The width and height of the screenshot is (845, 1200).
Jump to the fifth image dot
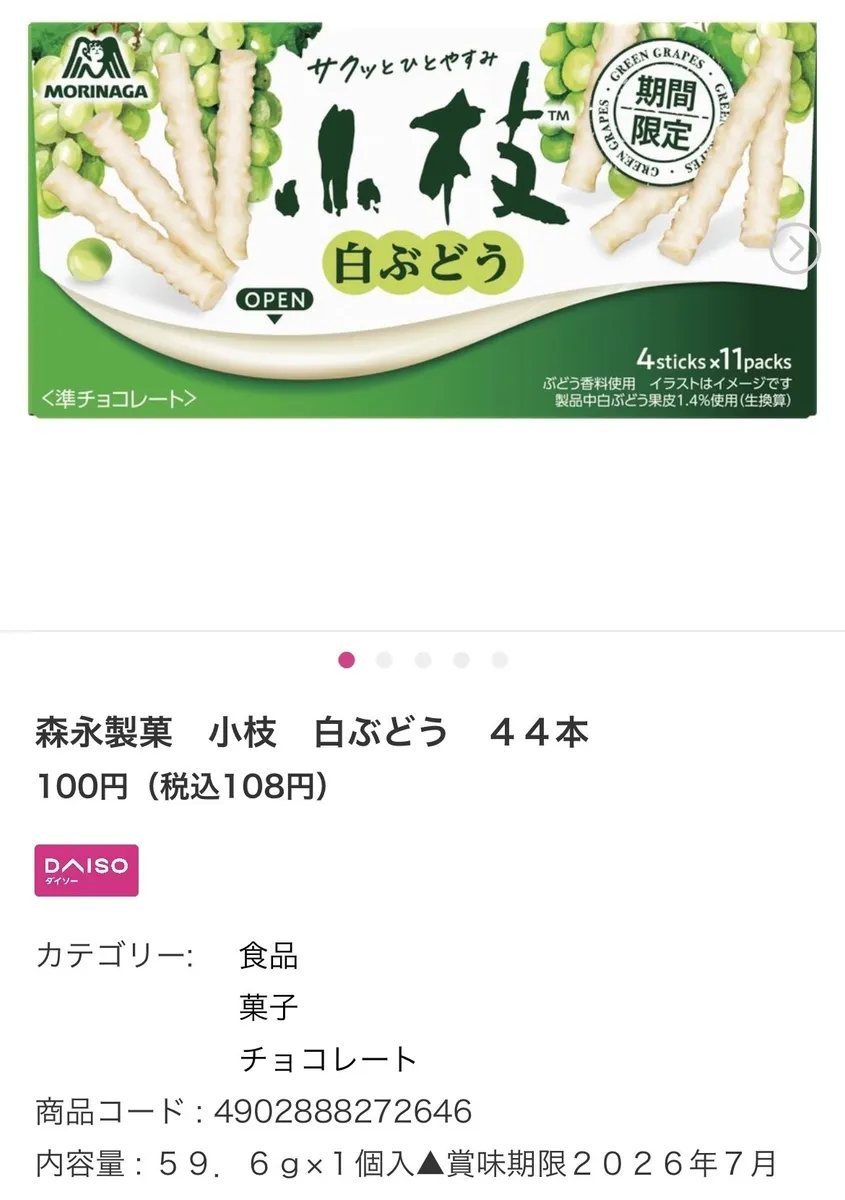click(x=500, y=660)
